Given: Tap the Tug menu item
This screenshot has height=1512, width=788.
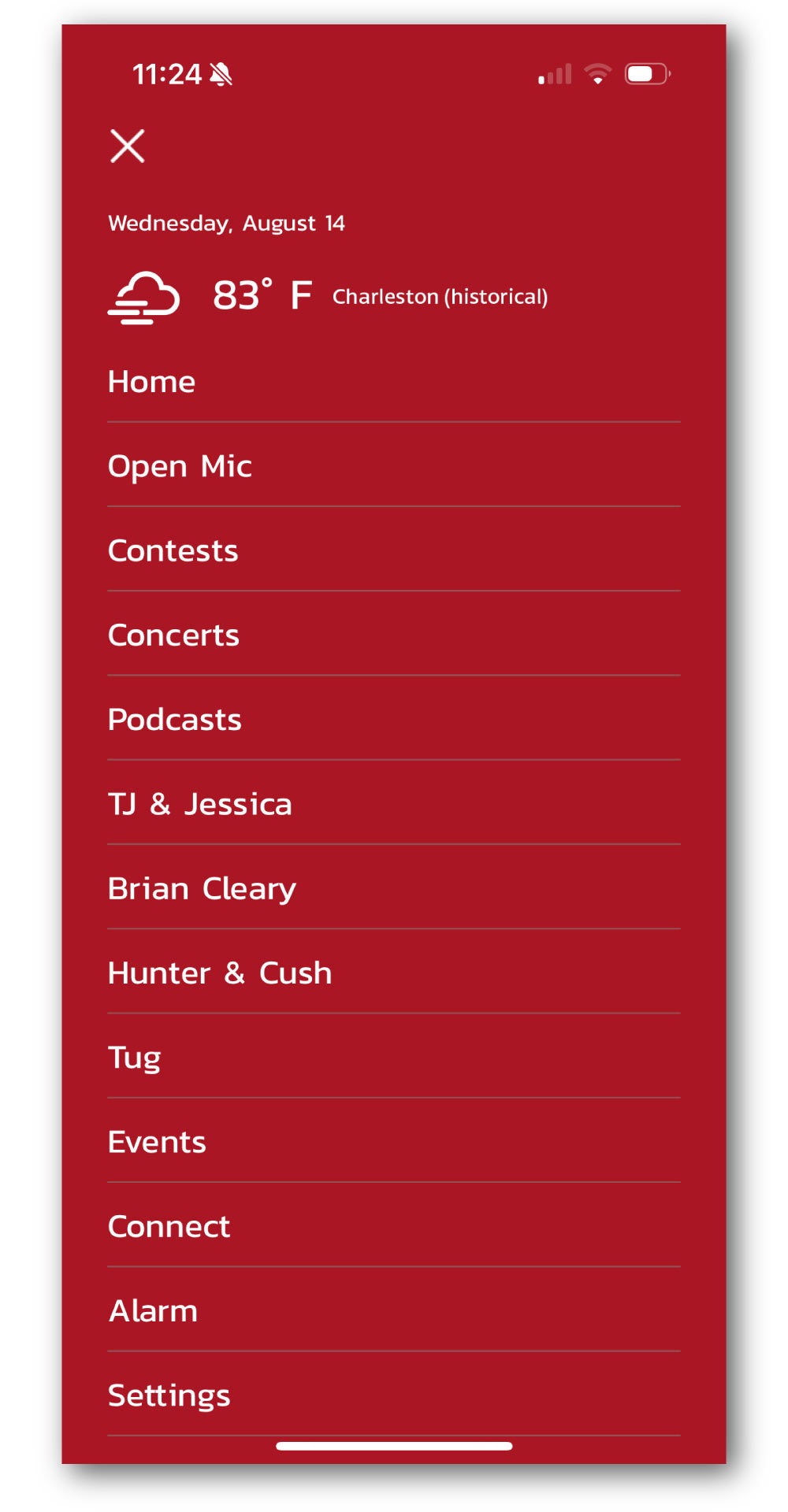Looking at the screenshot, I should (394, 1057).
